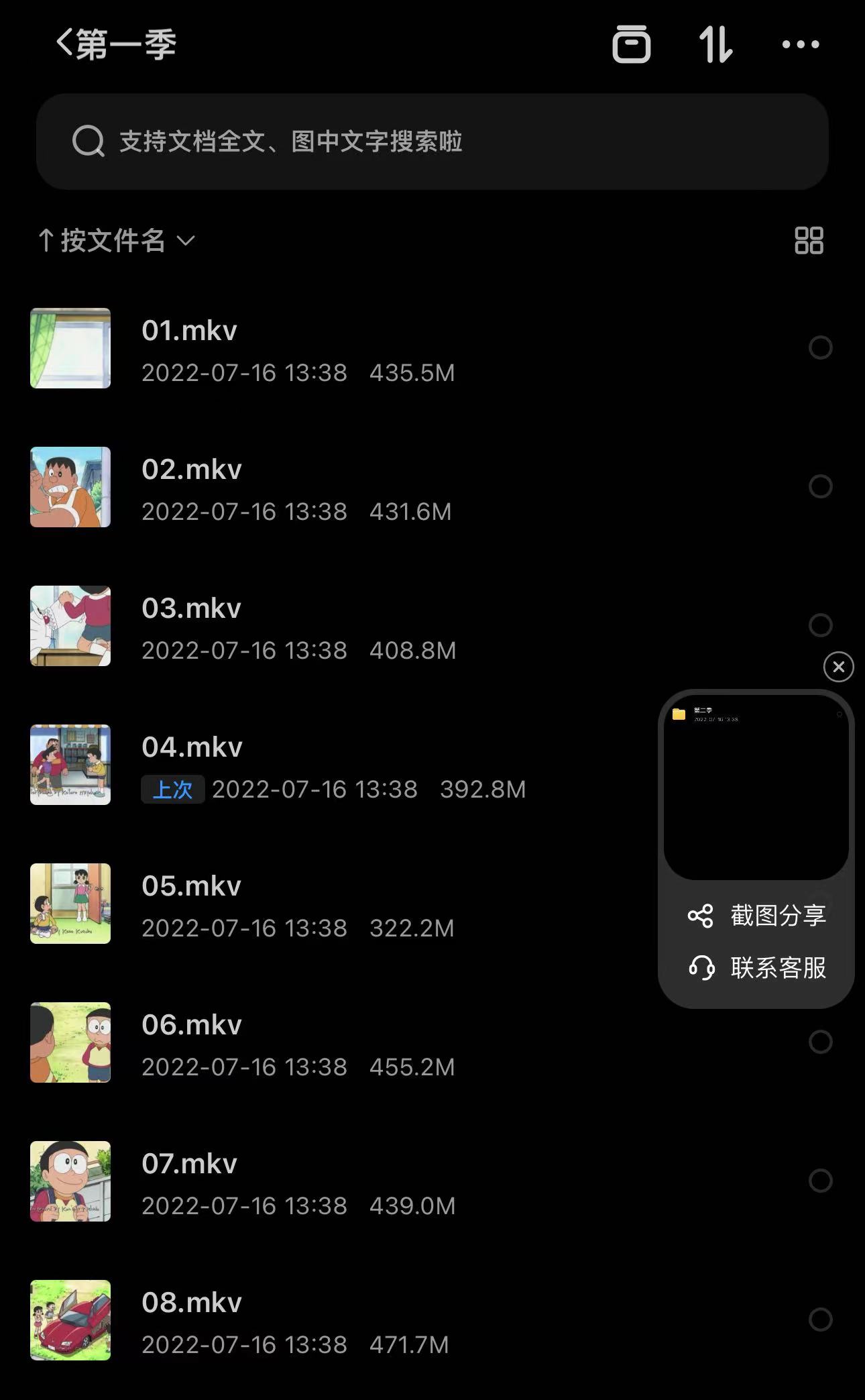The width and height of the screenshot is (865, 1400).
Task: Tap 截图分享 to share screenshot
Action: (x=758, y=916)
